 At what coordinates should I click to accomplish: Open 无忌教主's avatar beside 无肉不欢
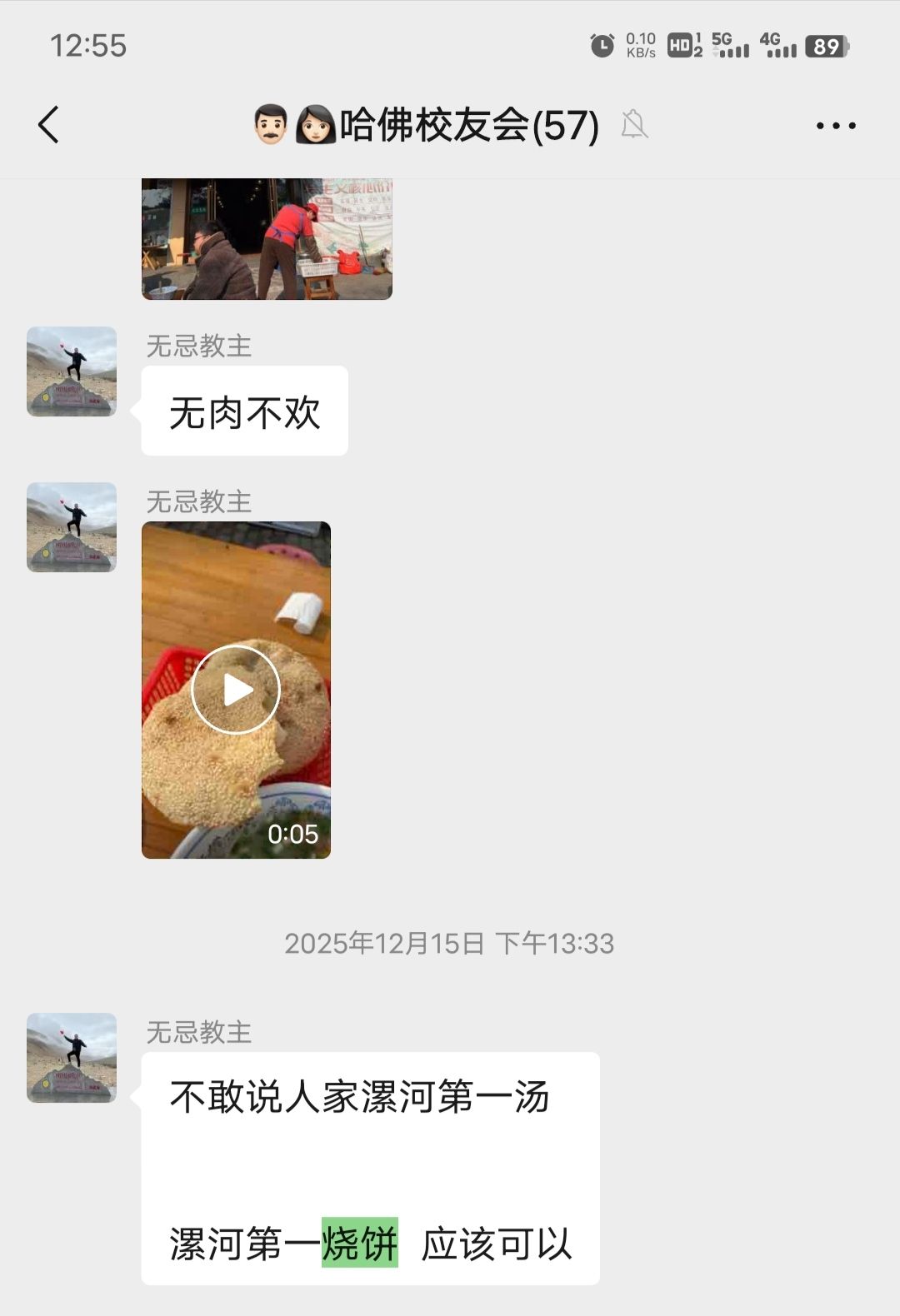point(72,371)
